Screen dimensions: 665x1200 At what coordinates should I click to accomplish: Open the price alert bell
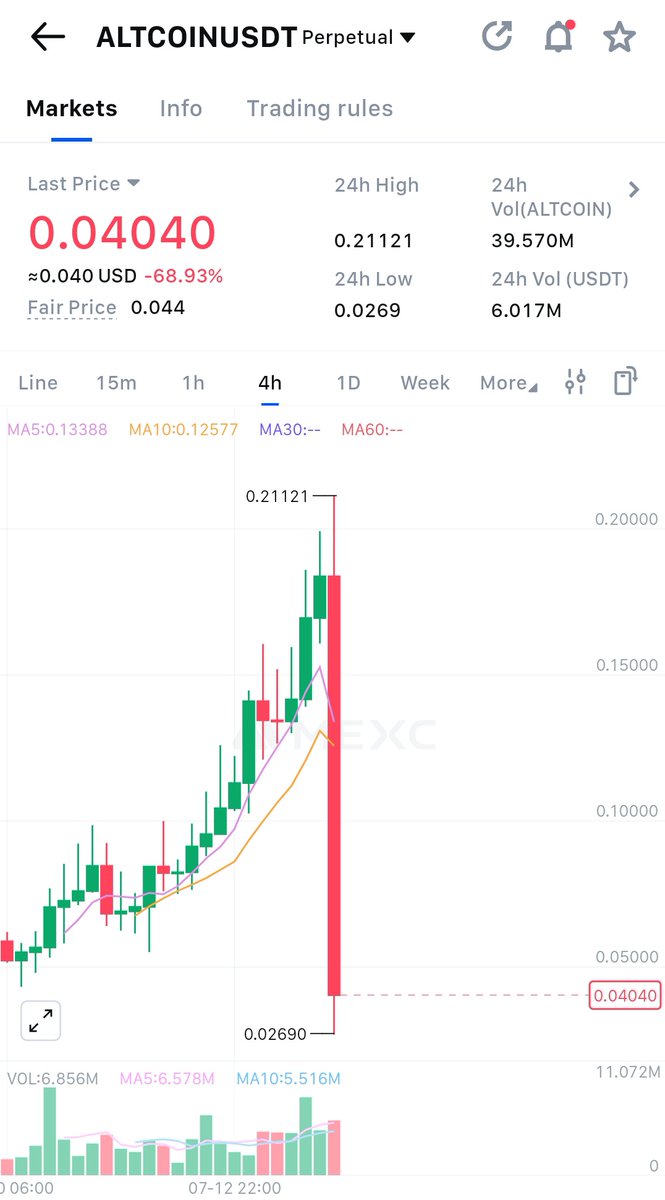click(558, 36)
